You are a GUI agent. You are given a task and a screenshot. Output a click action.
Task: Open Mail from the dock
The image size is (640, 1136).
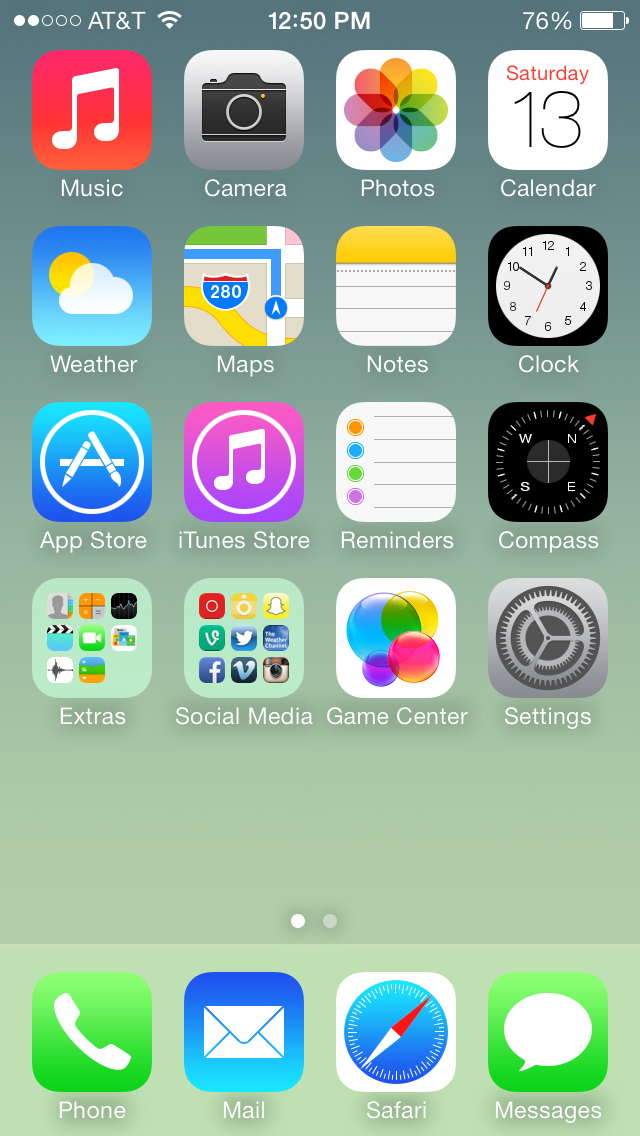pos(244,1032)
